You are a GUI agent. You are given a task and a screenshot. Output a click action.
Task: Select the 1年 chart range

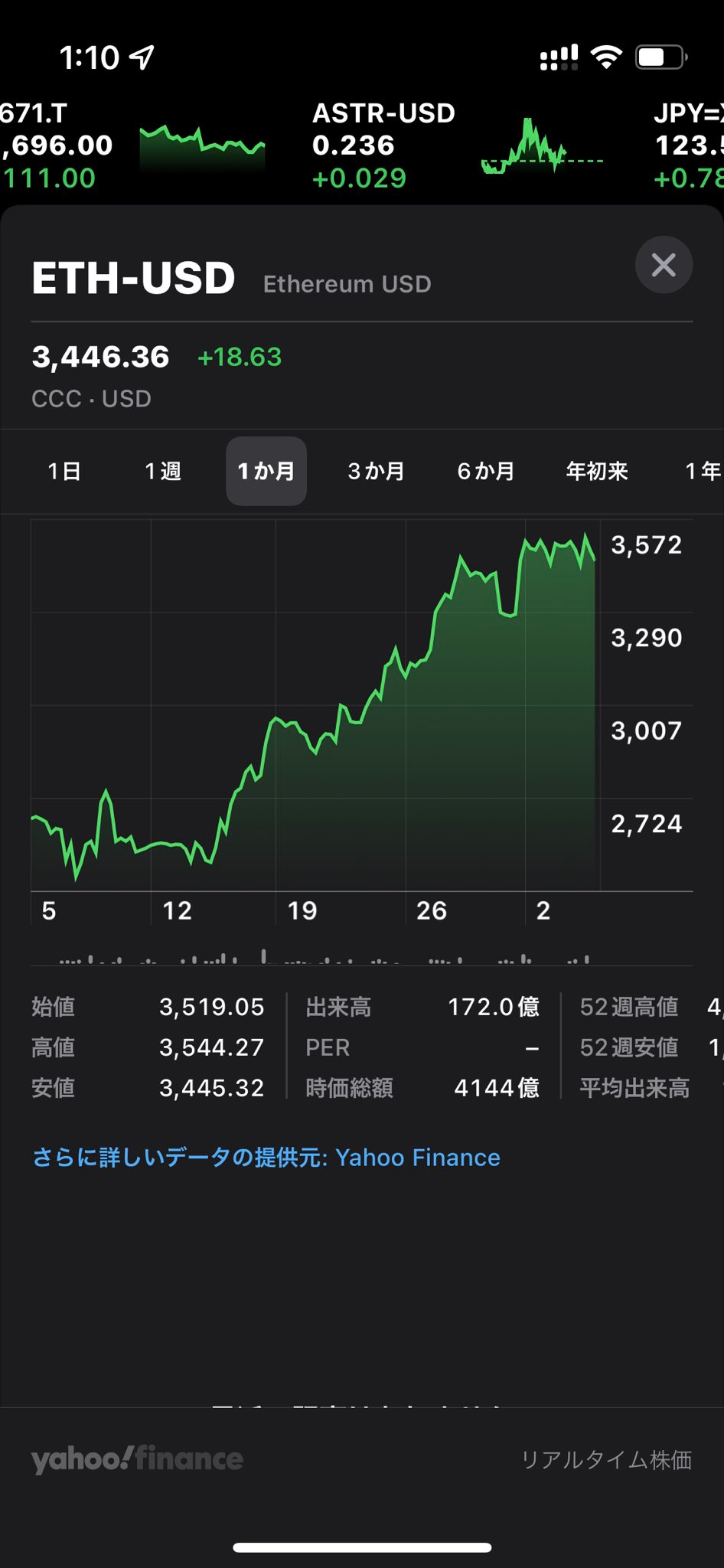(x=703, y=471)
